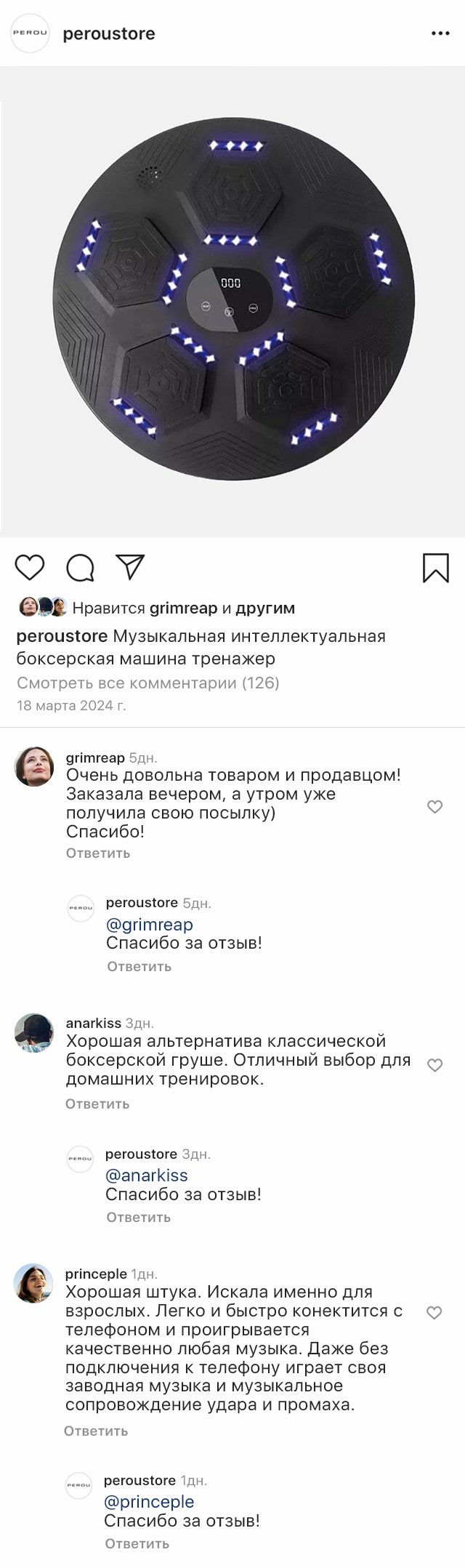Open the @anarkiss mention link

tap(147, 1175)
